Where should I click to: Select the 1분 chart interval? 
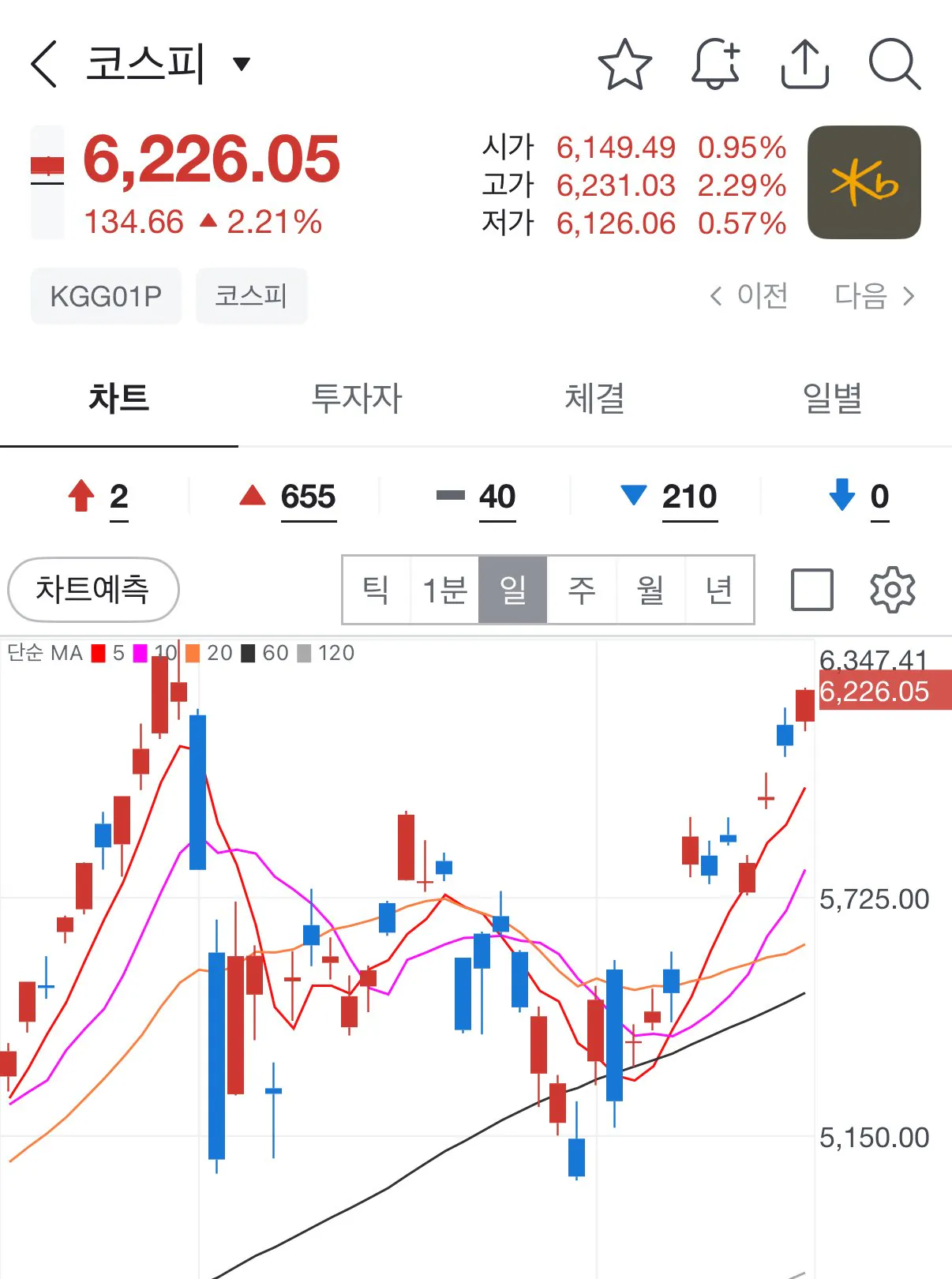pyautogui.click(x=444, y=590)
